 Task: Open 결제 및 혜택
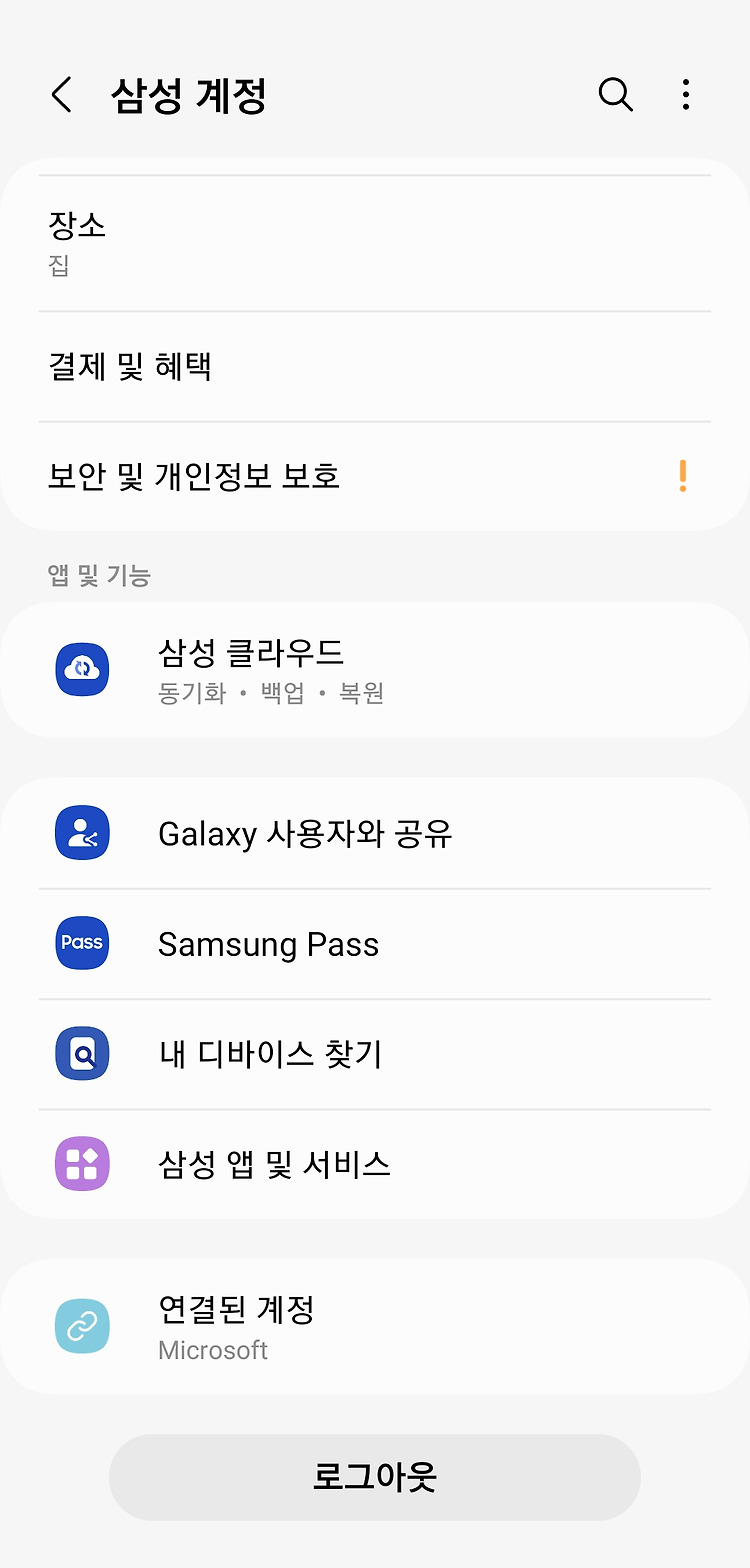375,367
